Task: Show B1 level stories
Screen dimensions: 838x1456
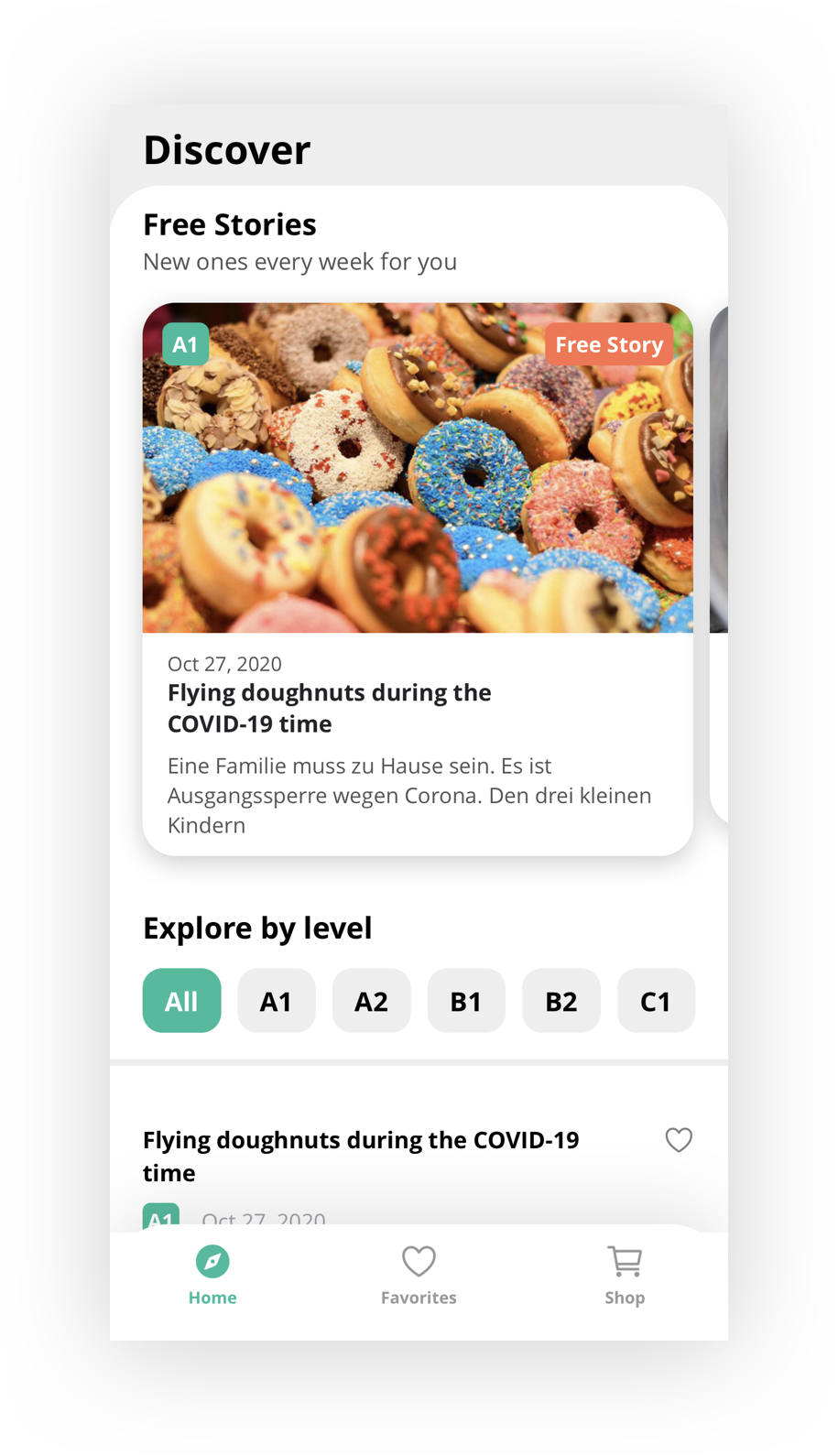Action: tap(466, 1001)
